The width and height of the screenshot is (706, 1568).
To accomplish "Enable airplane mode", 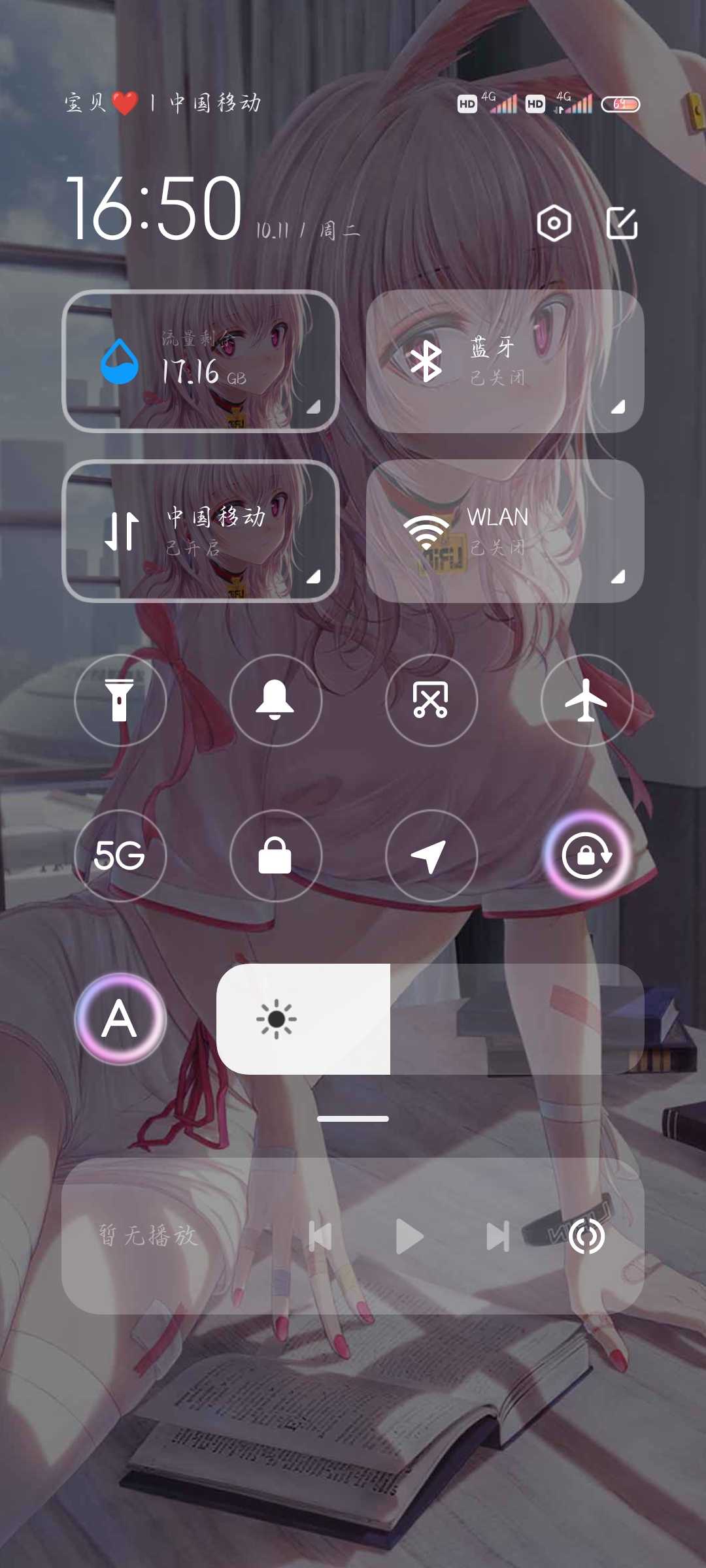I will click(x=586, y=700).
